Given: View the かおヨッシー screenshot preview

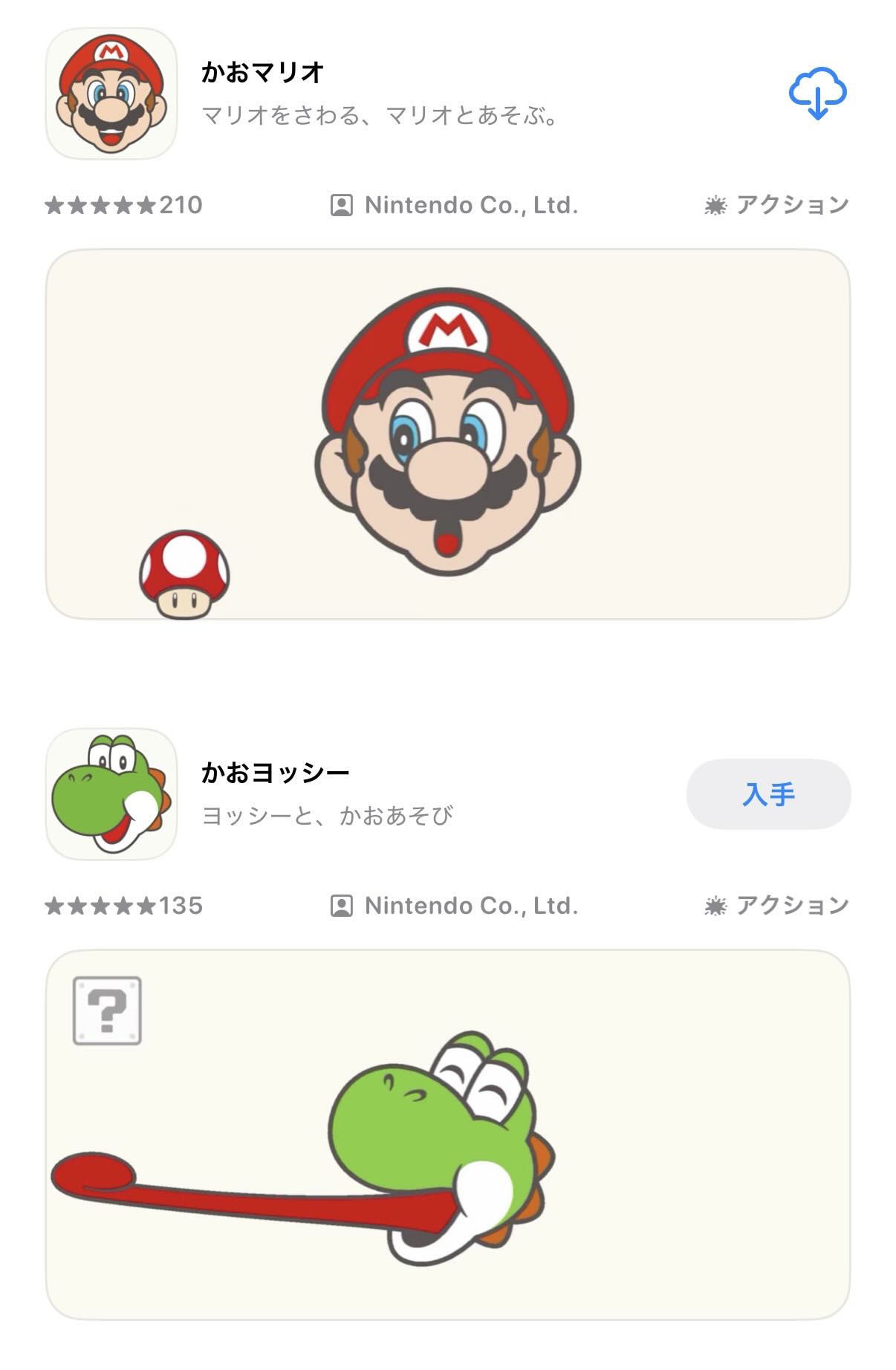Looking at the screenshot, I should coord(447,1134).
